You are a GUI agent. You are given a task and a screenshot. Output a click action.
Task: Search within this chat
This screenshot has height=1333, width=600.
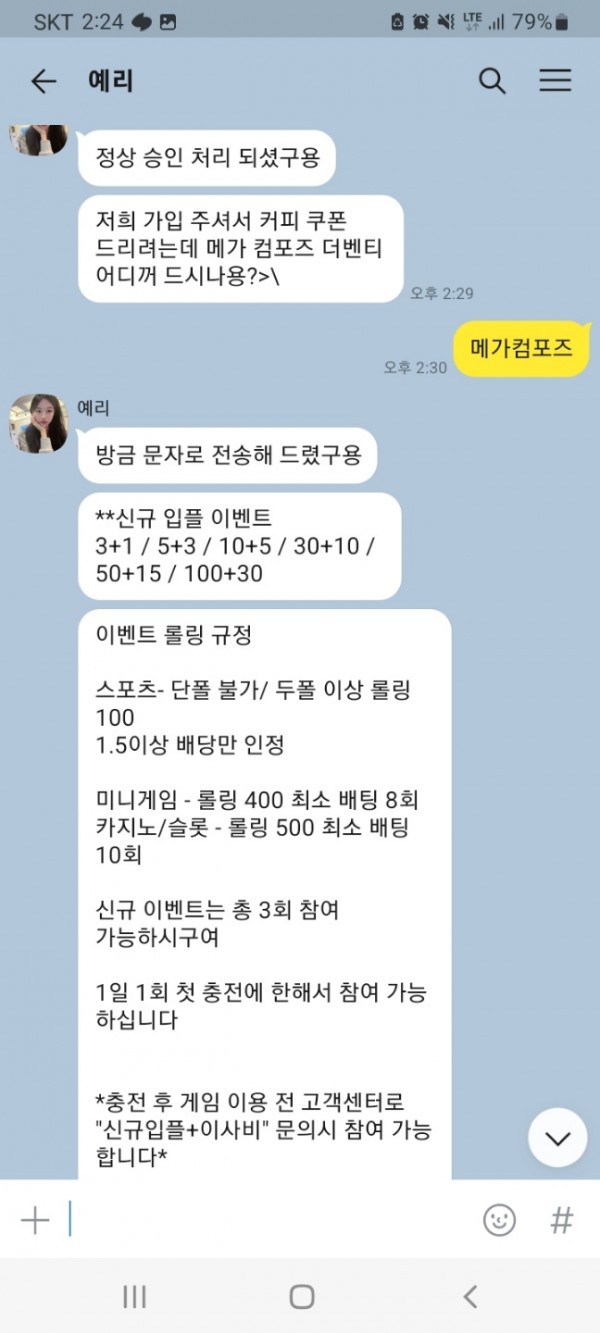[492, 81]
